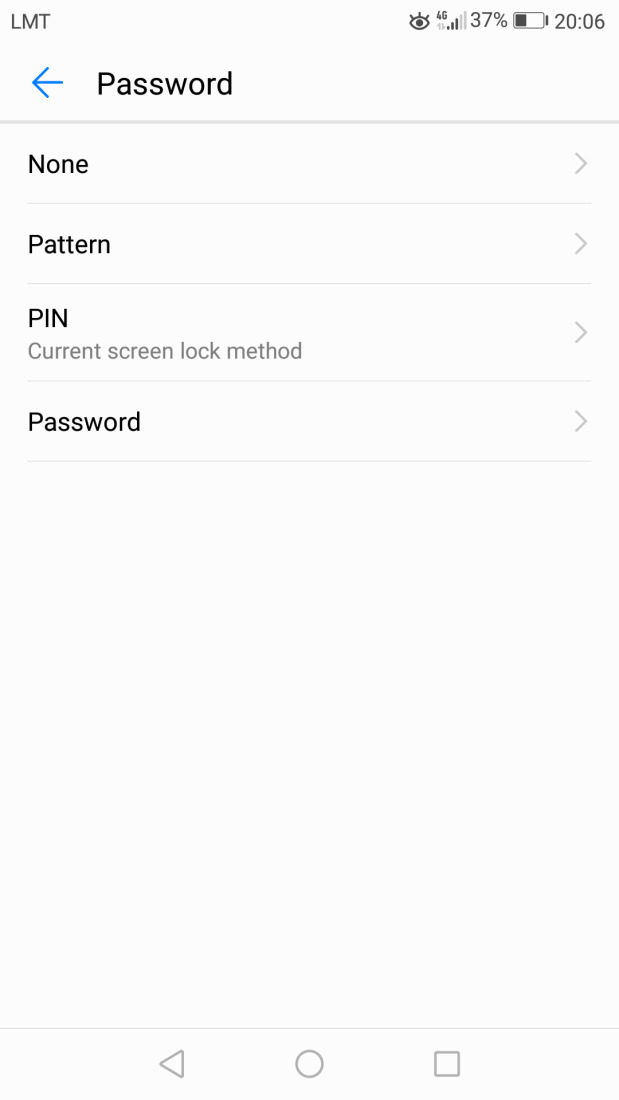Open the recent apps overview
This screenshot has height=1100, width=619.
446,1063
